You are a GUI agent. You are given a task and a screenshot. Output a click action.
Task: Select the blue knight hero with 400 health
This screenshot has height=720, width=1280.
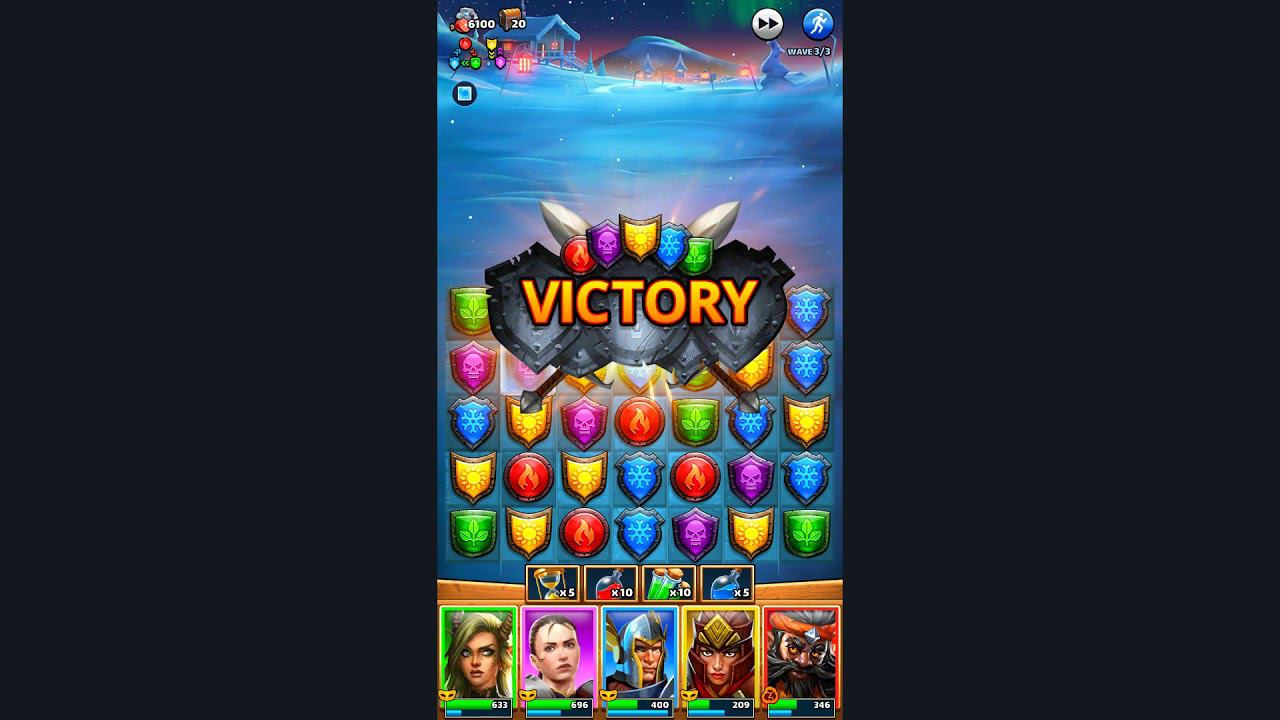640,655
